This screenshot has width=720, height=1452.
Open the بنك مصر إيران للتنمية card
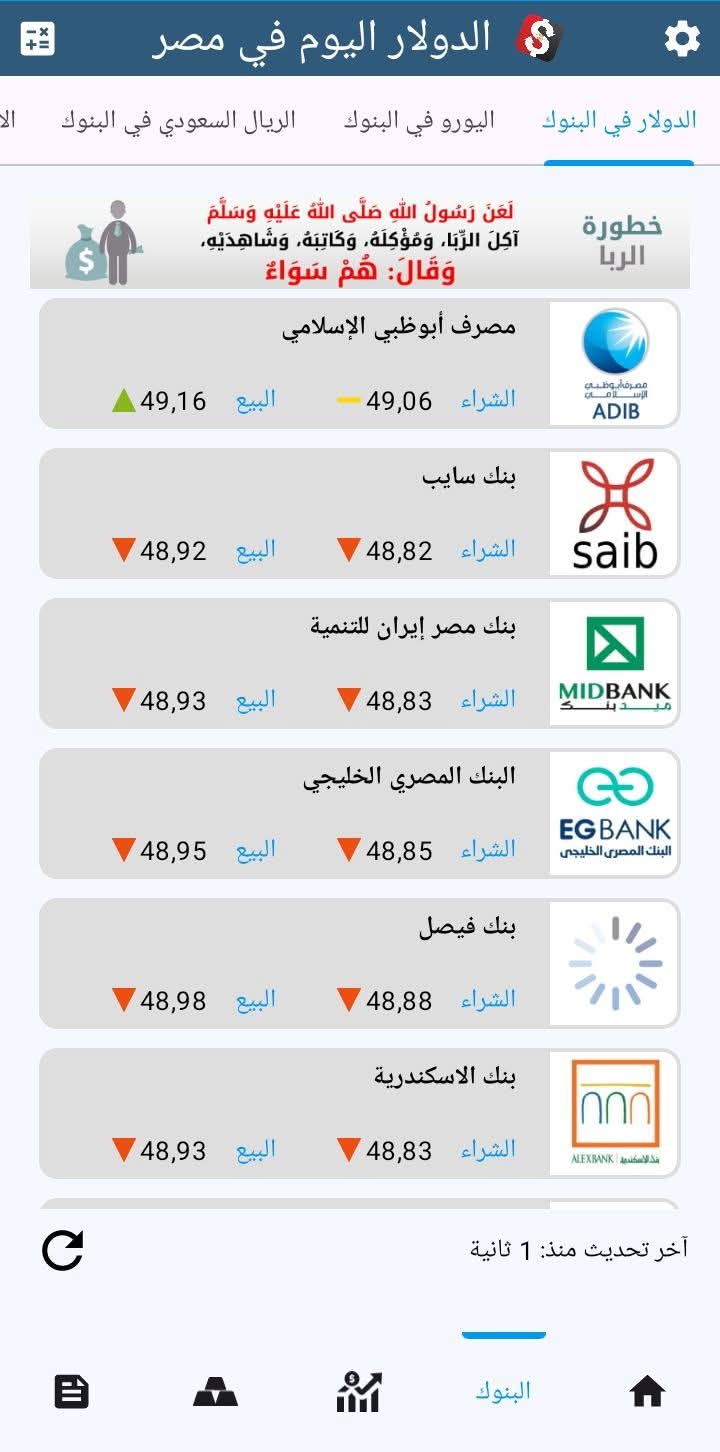[360, 664]
